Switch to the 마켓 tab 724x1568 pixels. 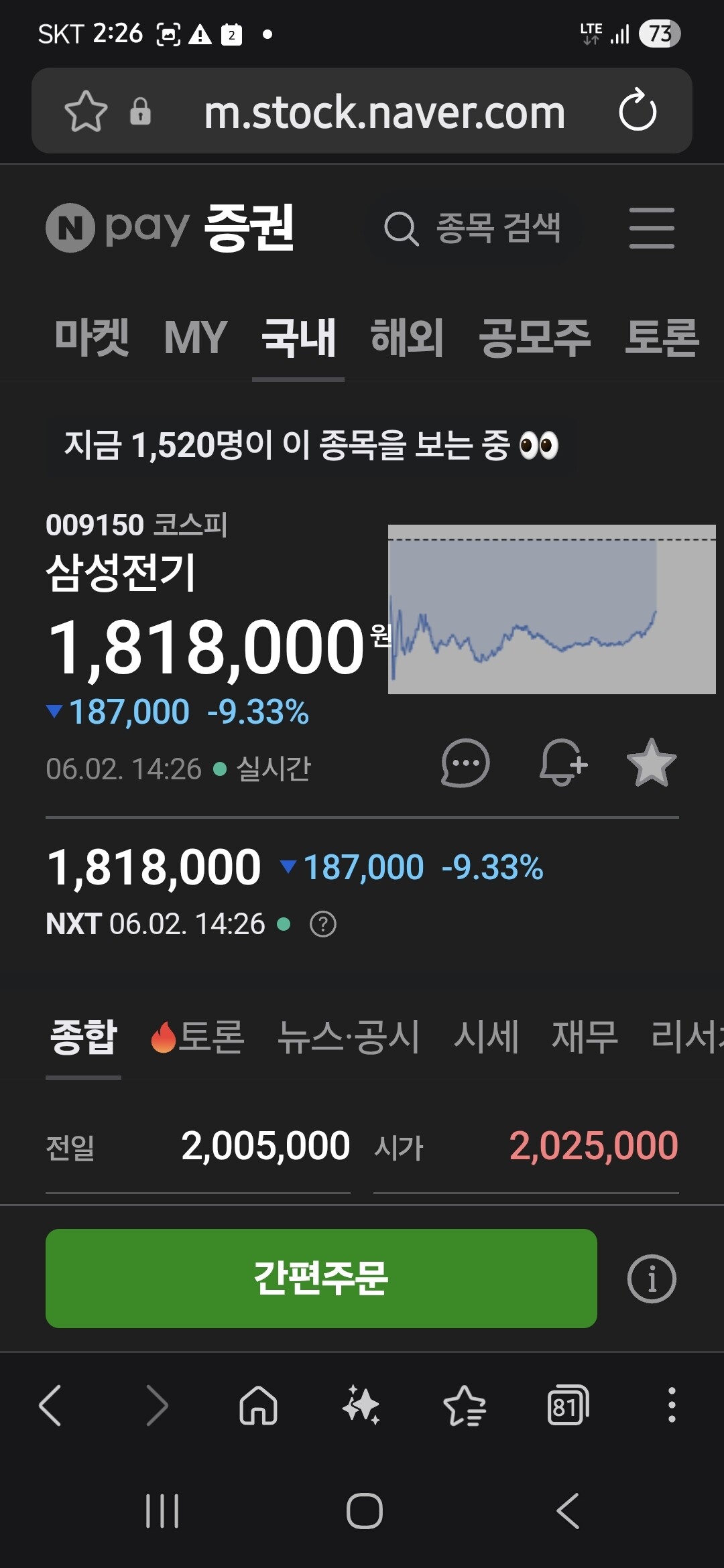click(92, 337)
